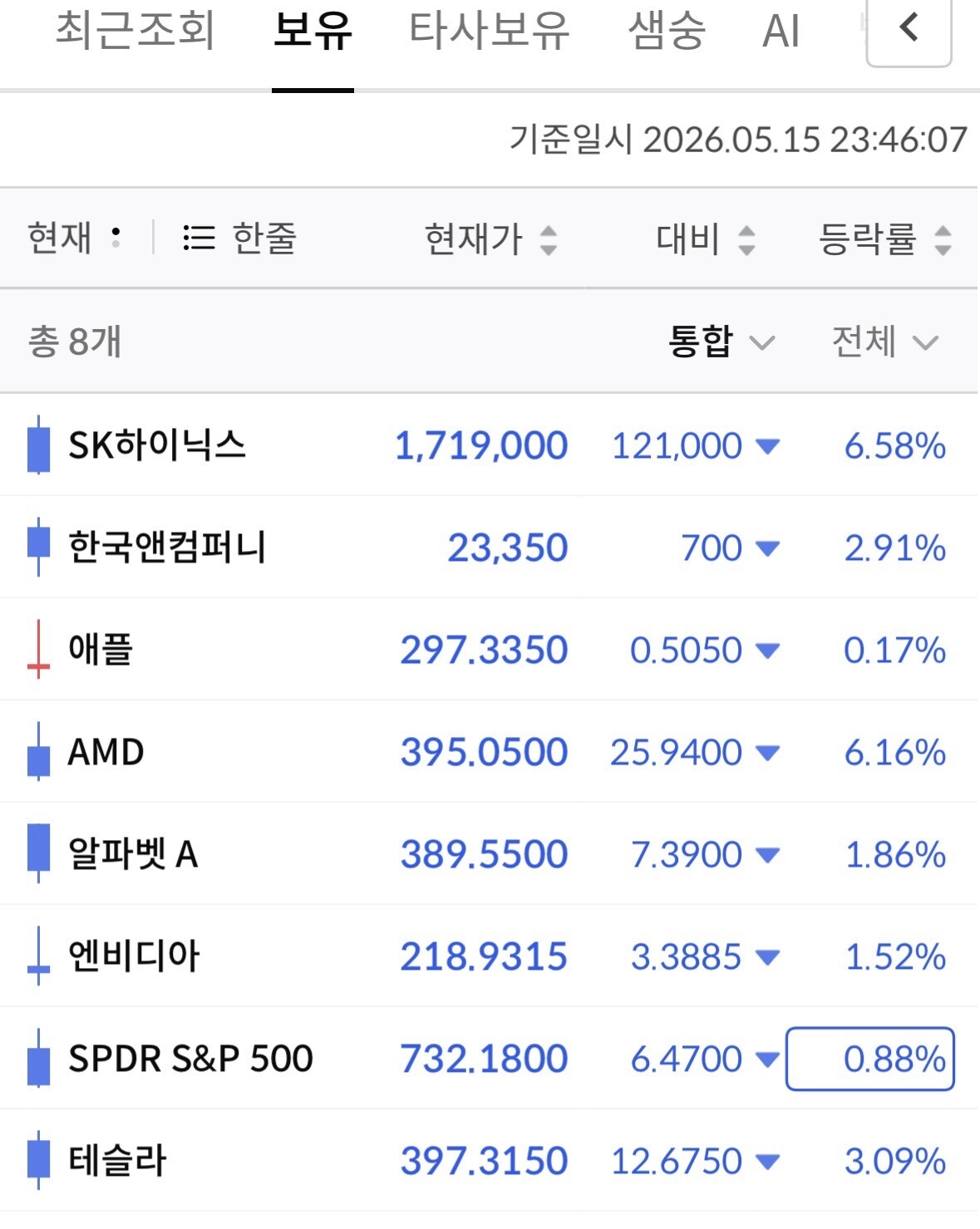Open the 샘숭 tab

[667, 31]
